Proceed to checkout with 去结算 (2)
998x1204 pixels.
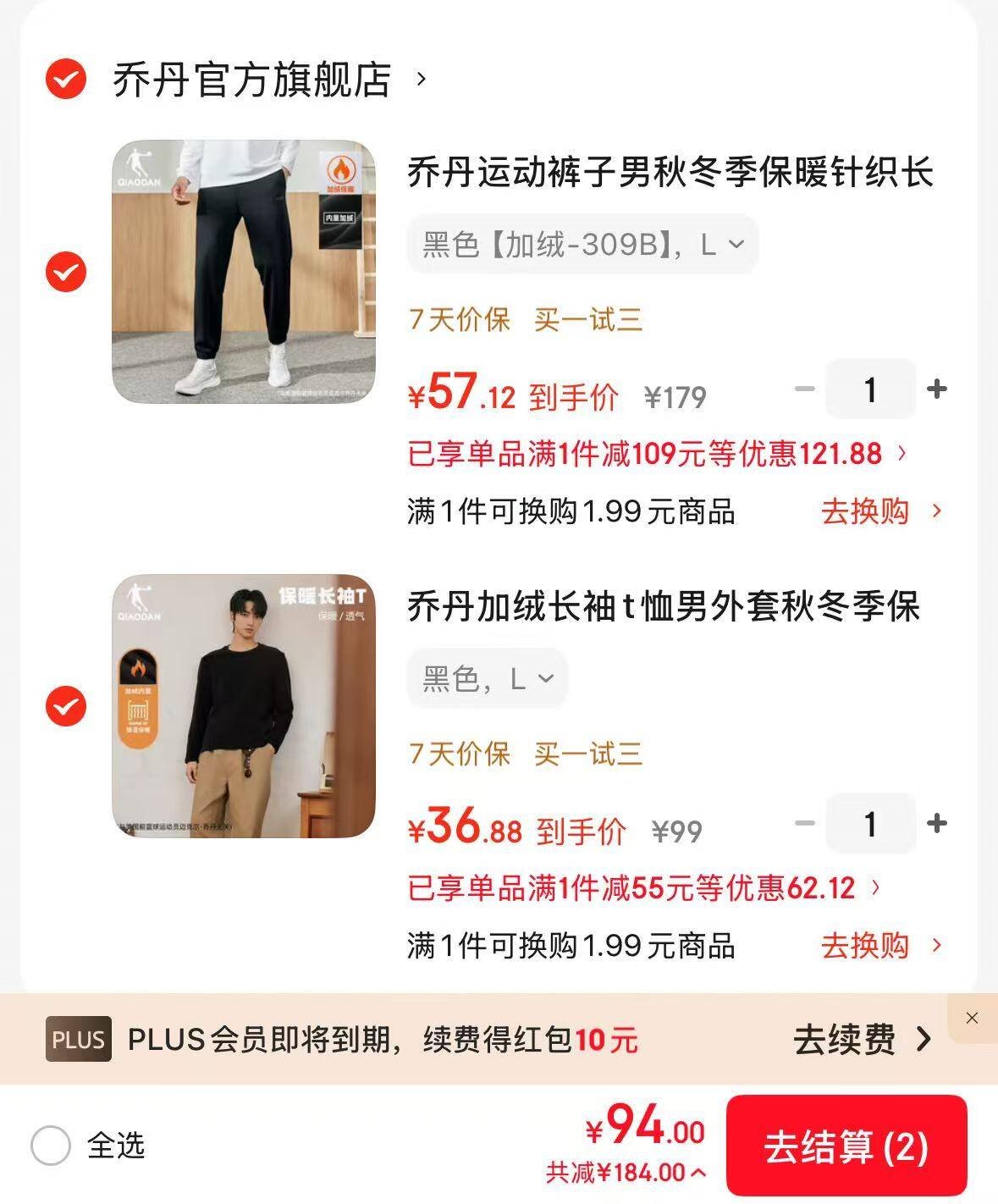tap(846, 1146)
